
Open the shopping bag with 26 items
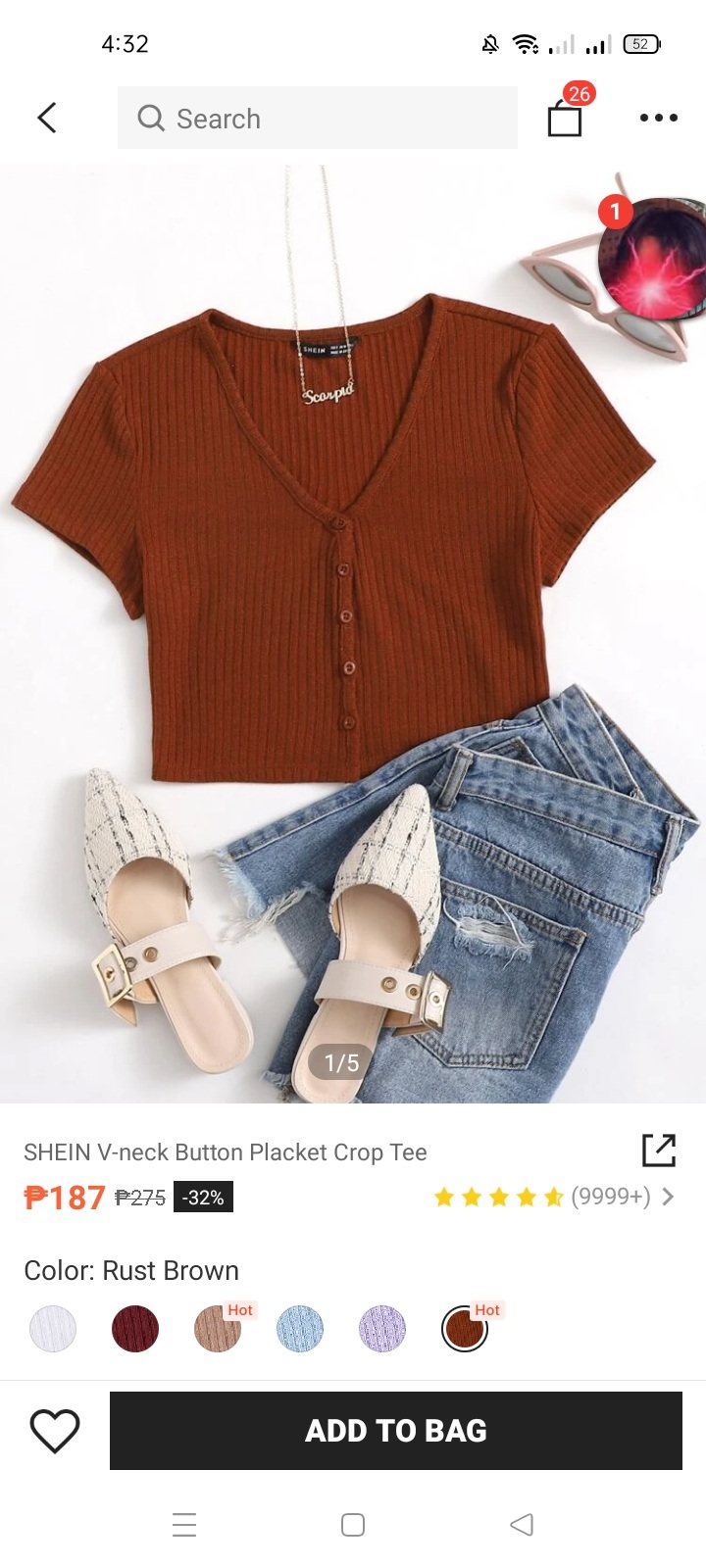pyautogui.click(x=565, y=118)
